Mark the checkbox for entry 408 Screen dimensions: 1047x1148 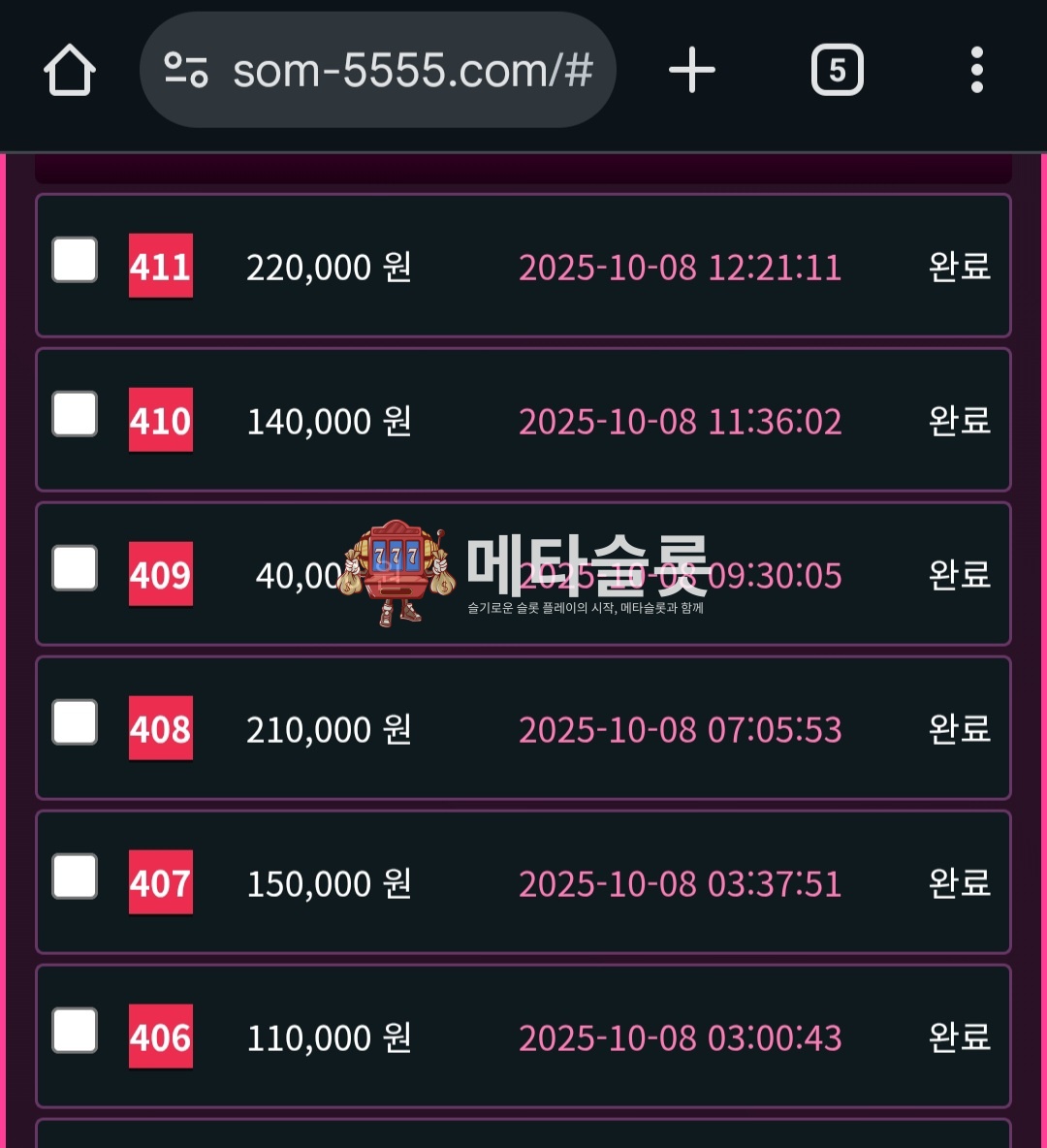click(x=75, y=722)
